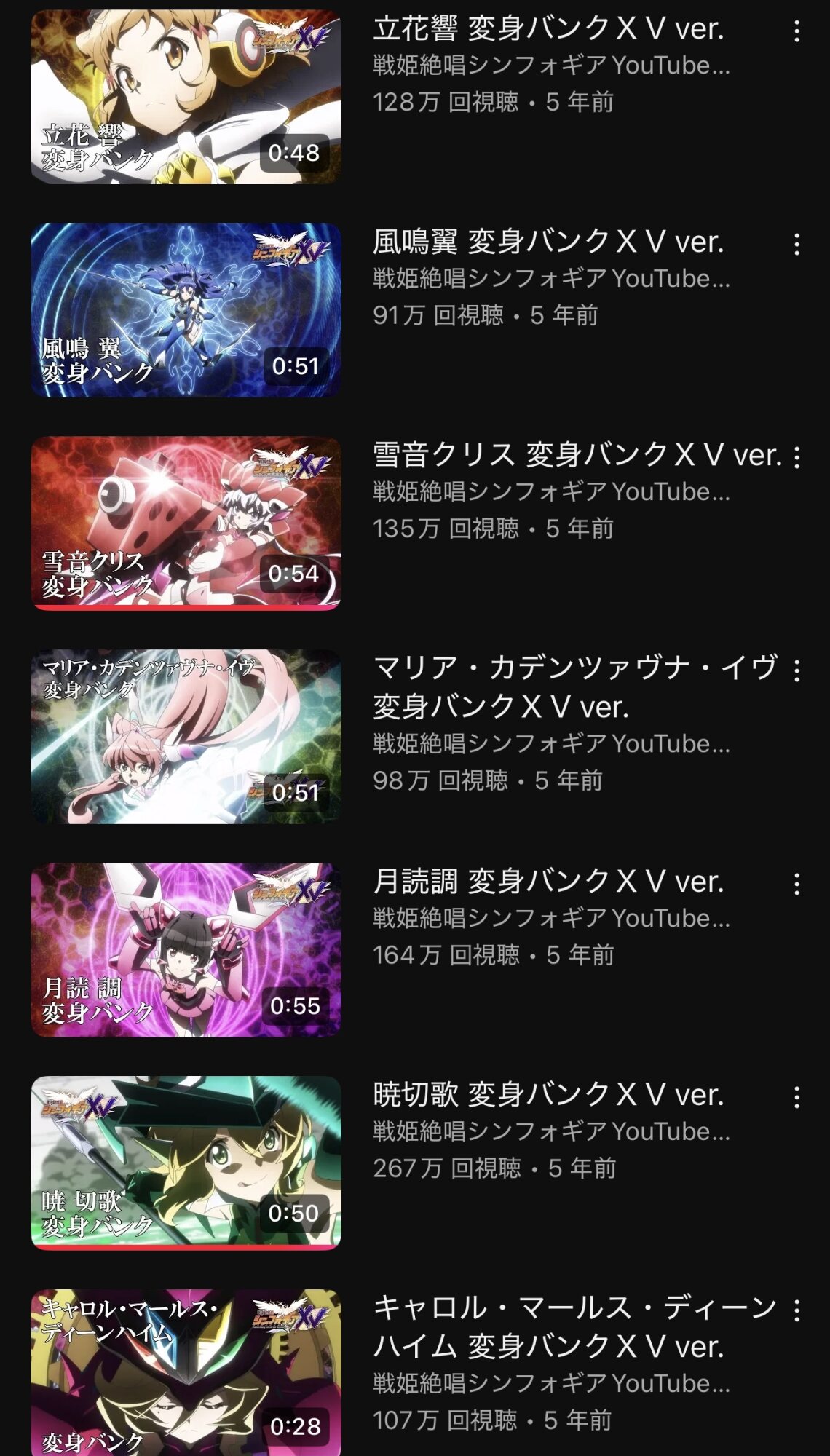Screen dimensions: 830x1456
Task: Open the マリア・カデンツァヴナ・イヴ video thumbnail
Action: tap(186, 736)
